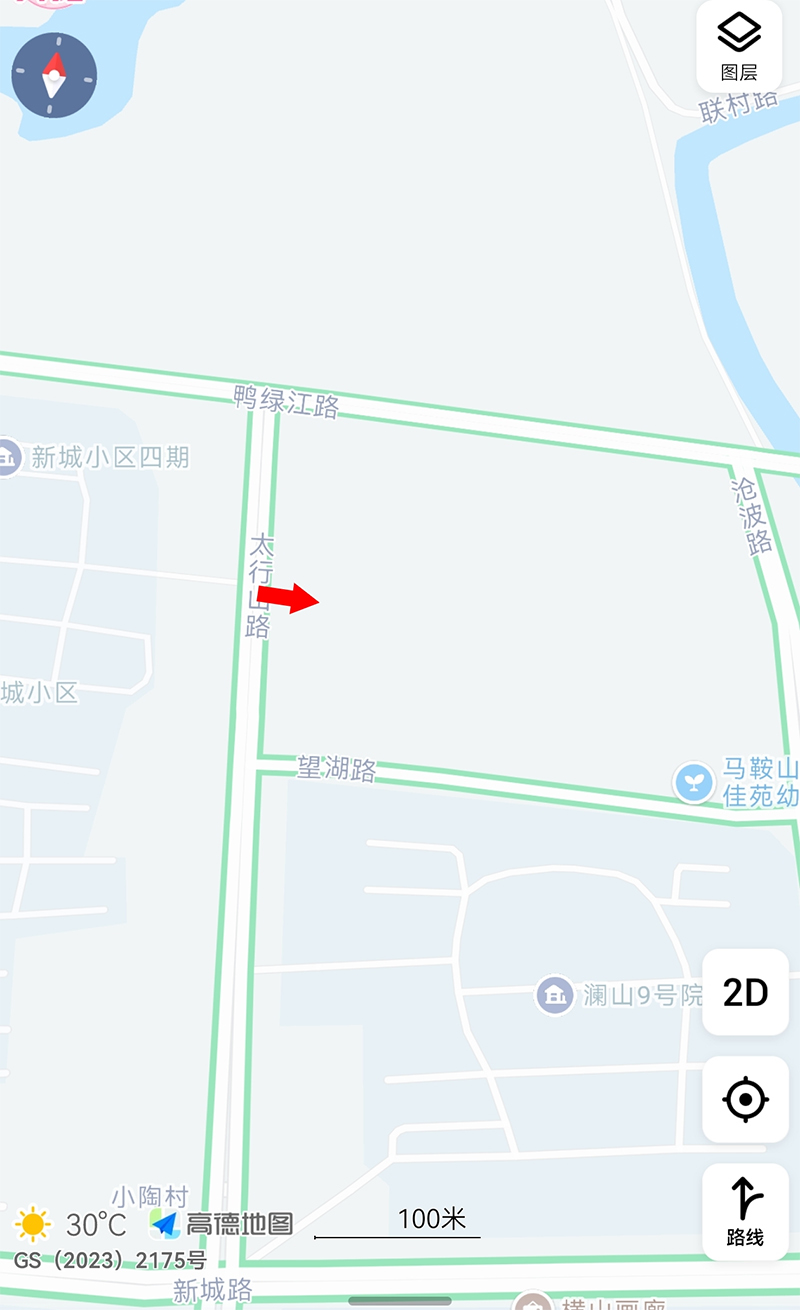Open 路线 route planning
The image size is (800, 1310).
pyautogui.click(x=745, y=1212)
